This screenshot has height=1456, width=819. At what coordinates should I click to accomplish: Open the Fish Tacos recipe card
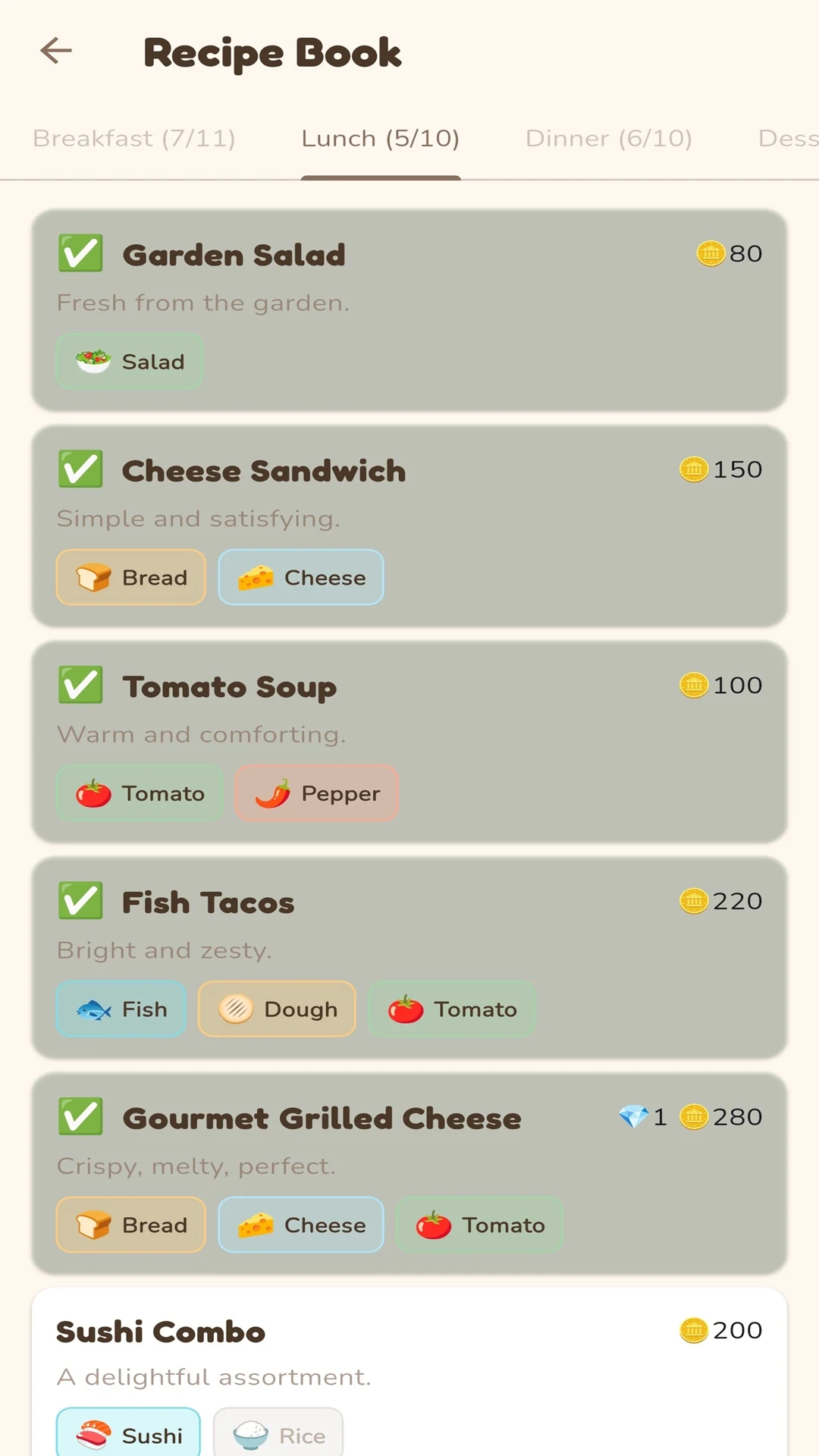(409, 958)
